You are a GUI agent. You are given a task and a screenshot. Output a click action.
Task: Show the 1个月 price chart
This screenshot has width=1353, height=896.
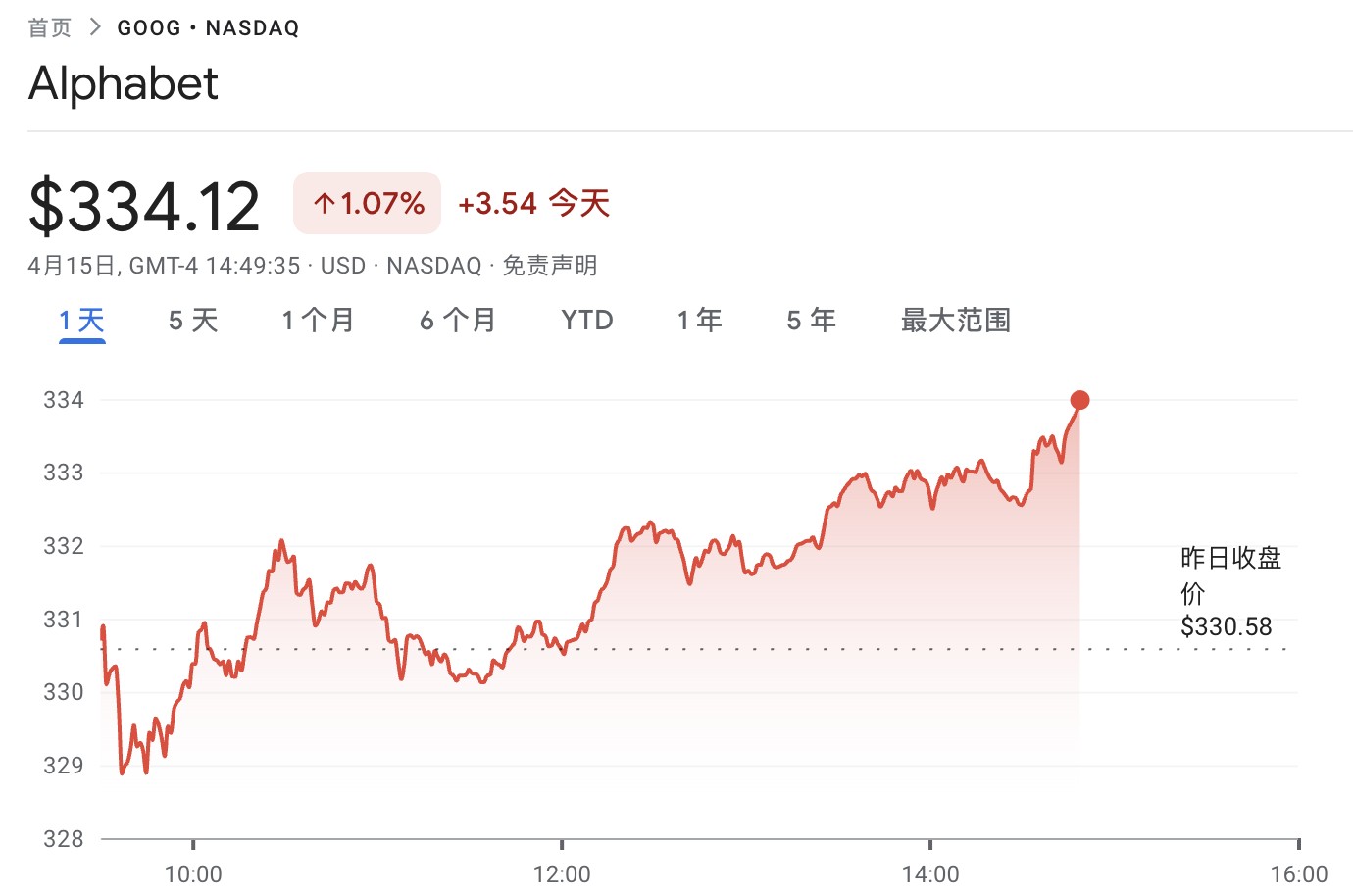point(318,321)
